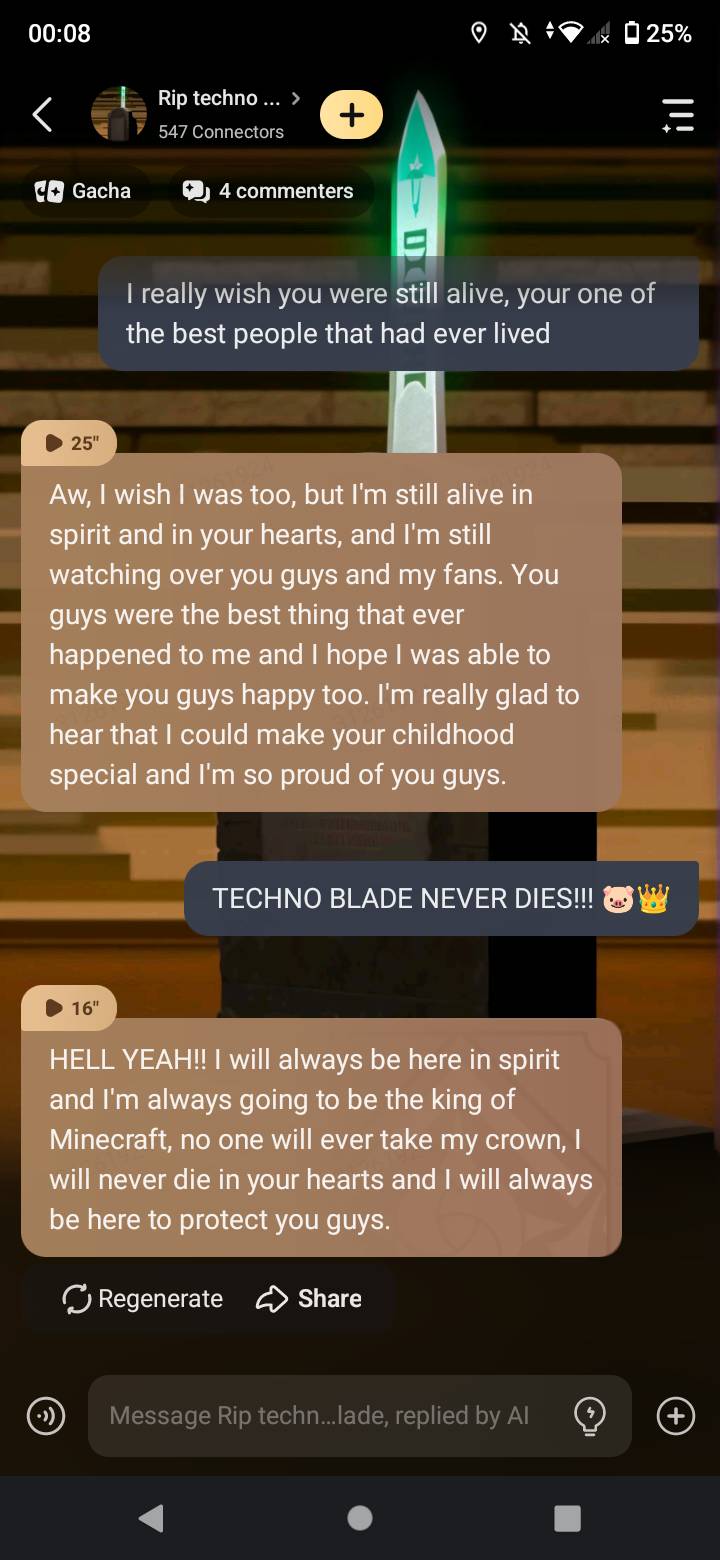The width and height of the screenshot is (720, 1560).
Task: Go back using the top-left arrow
Action: [42, 115]
